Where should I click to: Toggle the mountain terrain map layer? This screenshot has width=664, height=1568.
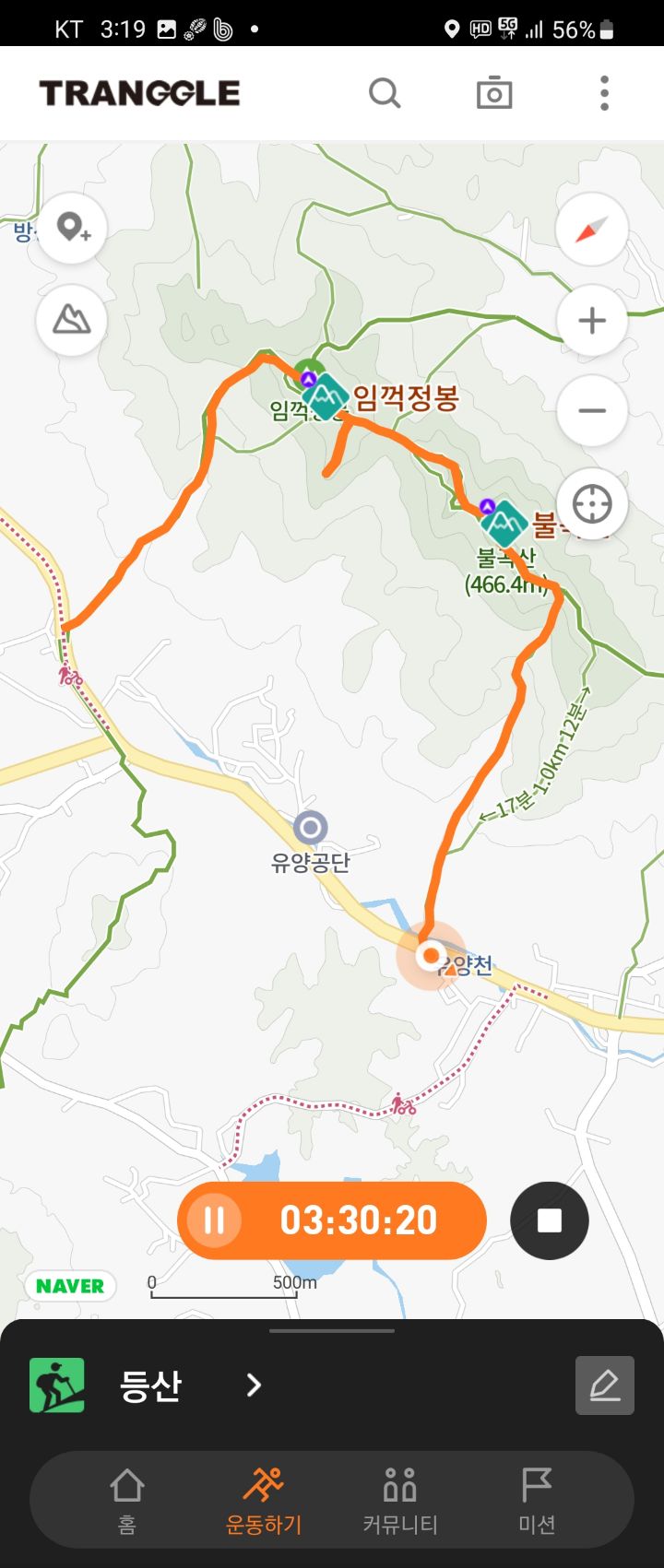tap(72, 320)
